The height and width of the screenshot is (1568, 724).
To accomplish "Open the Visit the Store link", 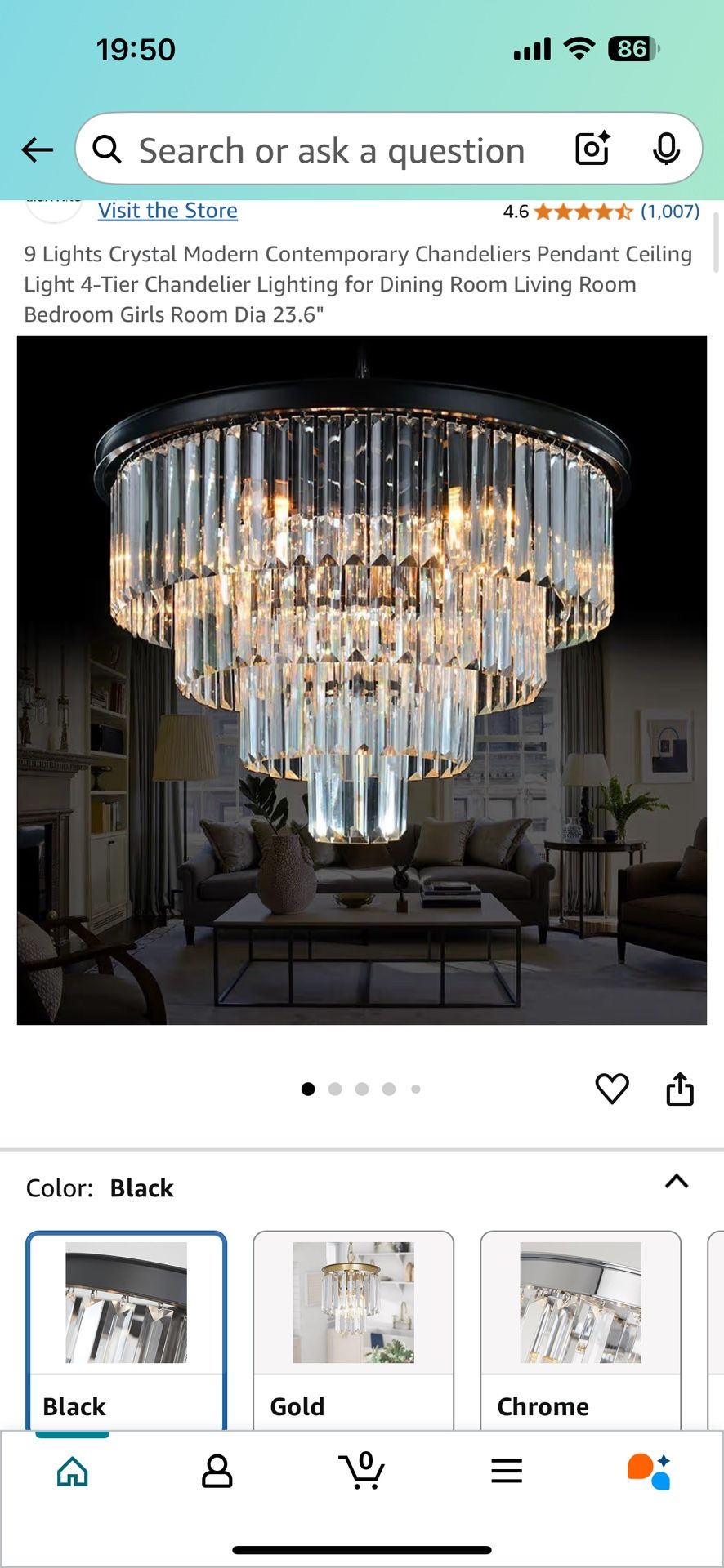I will tap(168, 210).
